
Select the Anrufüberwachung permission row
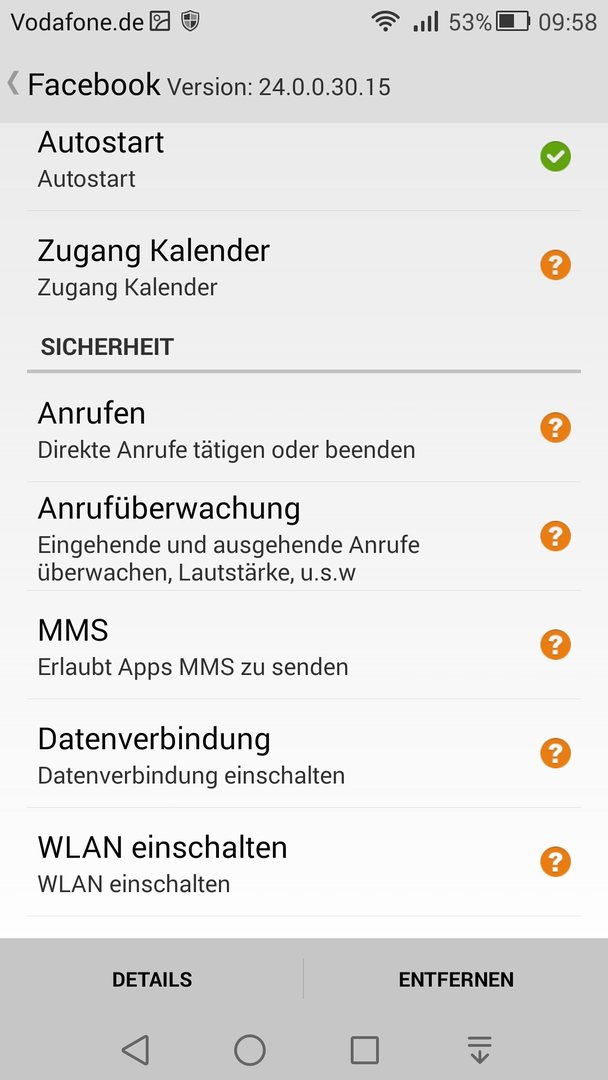(x=304, y=536)
